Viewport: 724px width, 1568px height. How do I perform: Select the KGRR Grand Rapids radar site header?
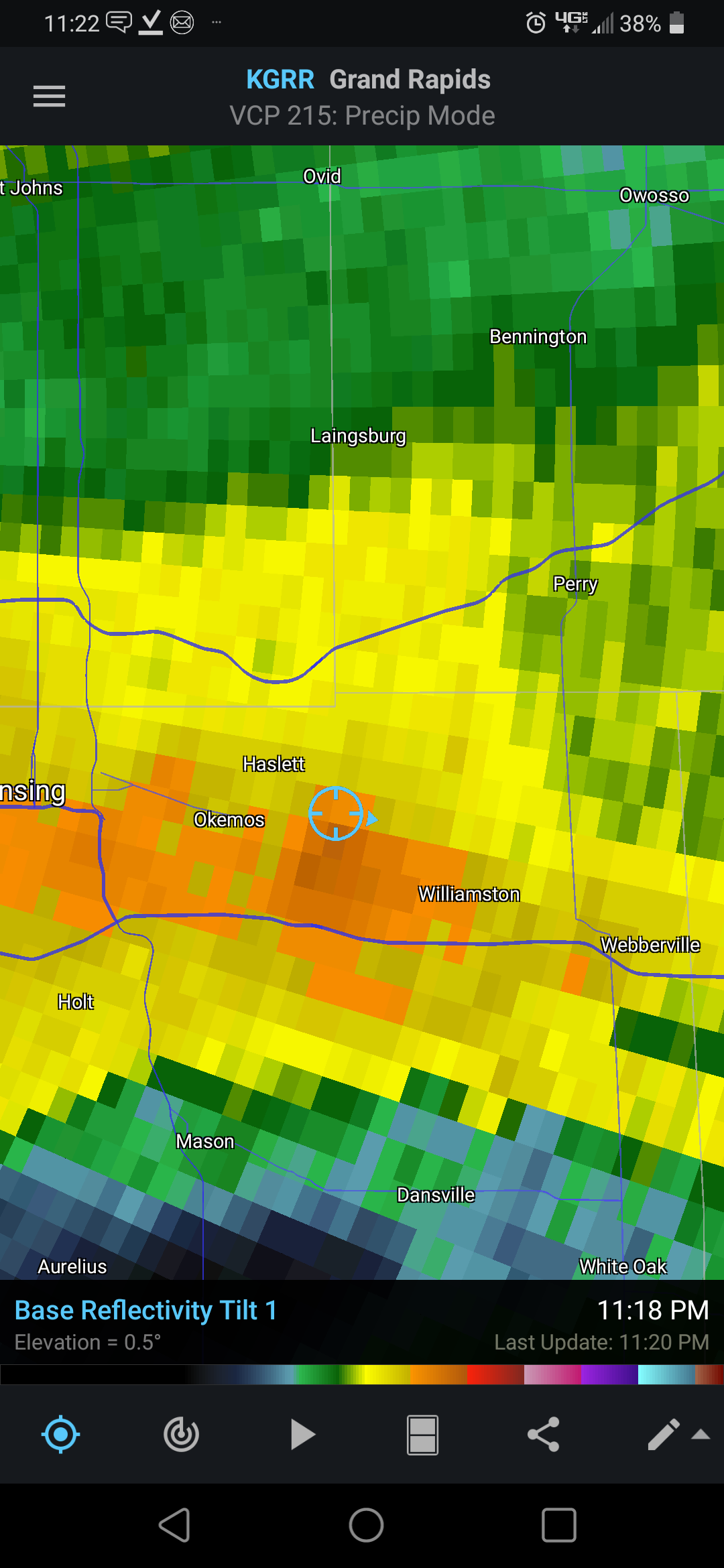tap(368, 80)
